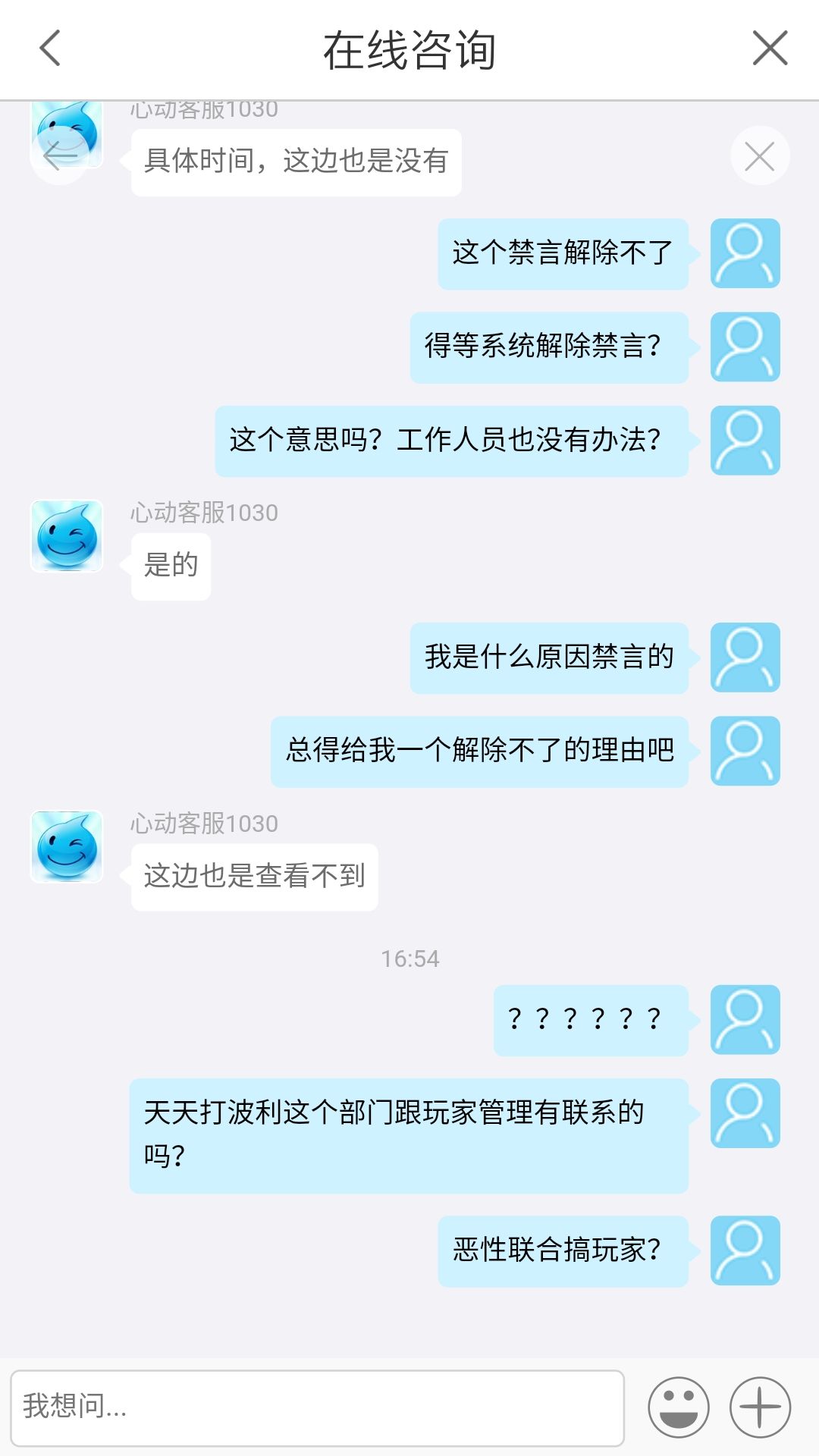Tap your avatar beside 这个禁言解除不了
819x1456 pixels.
pyautogui.click(x=744, y=253)
